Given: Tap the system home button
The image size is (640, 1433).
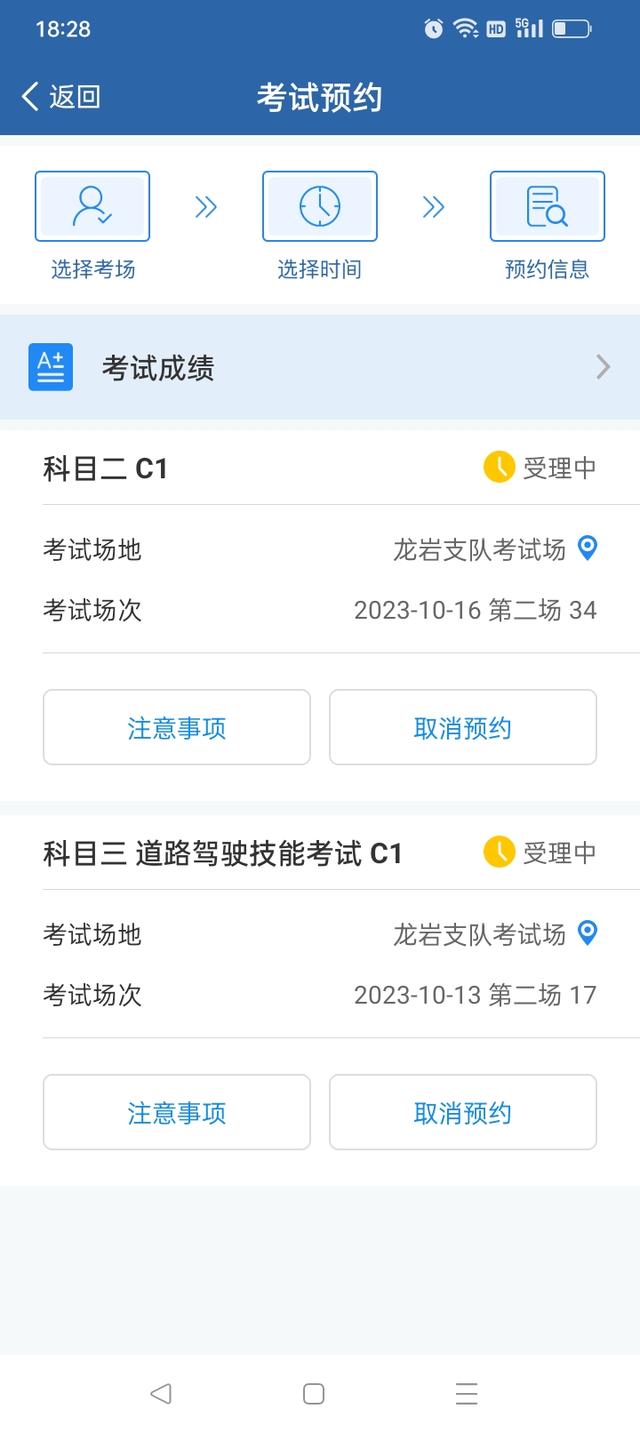Looking at the screenshot, I should pyautogui.click(x=314, y=1394).
